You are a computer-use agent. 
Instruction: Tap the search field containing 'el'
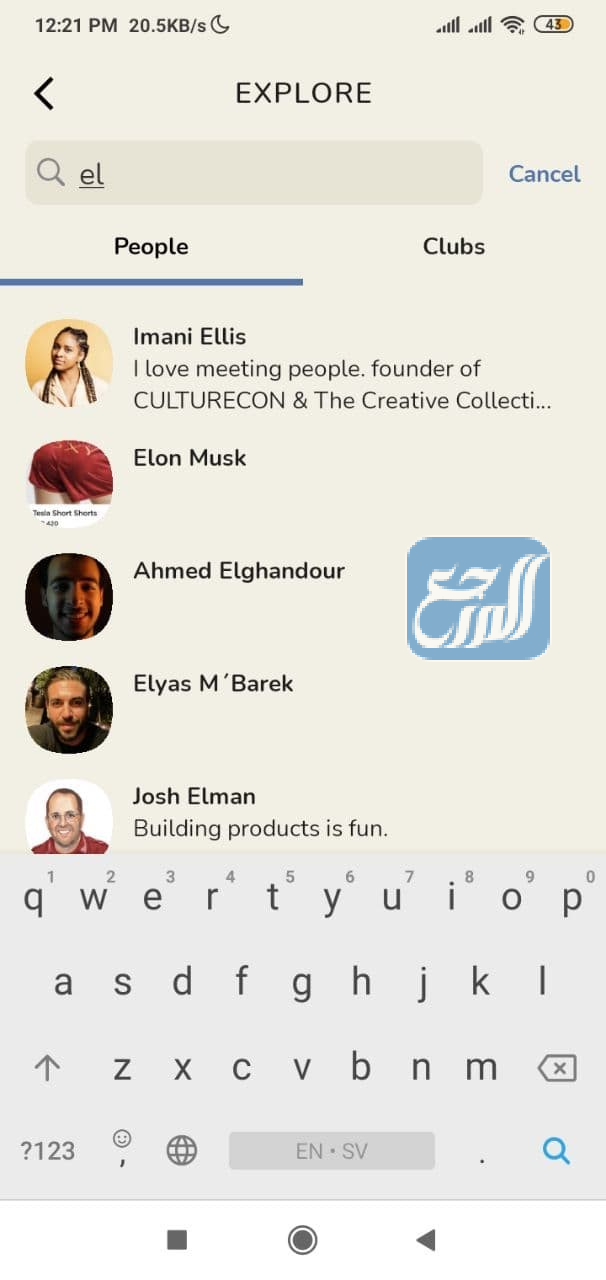[253, 174]
